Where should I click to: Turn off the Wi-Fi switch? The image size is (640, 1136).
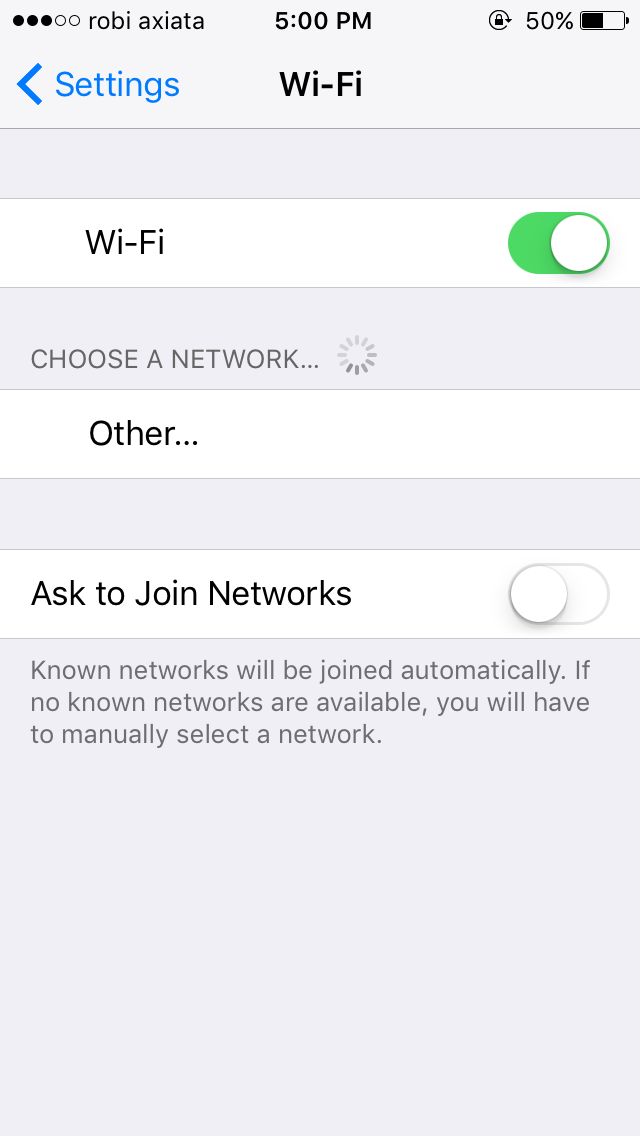tap(558, 243)
